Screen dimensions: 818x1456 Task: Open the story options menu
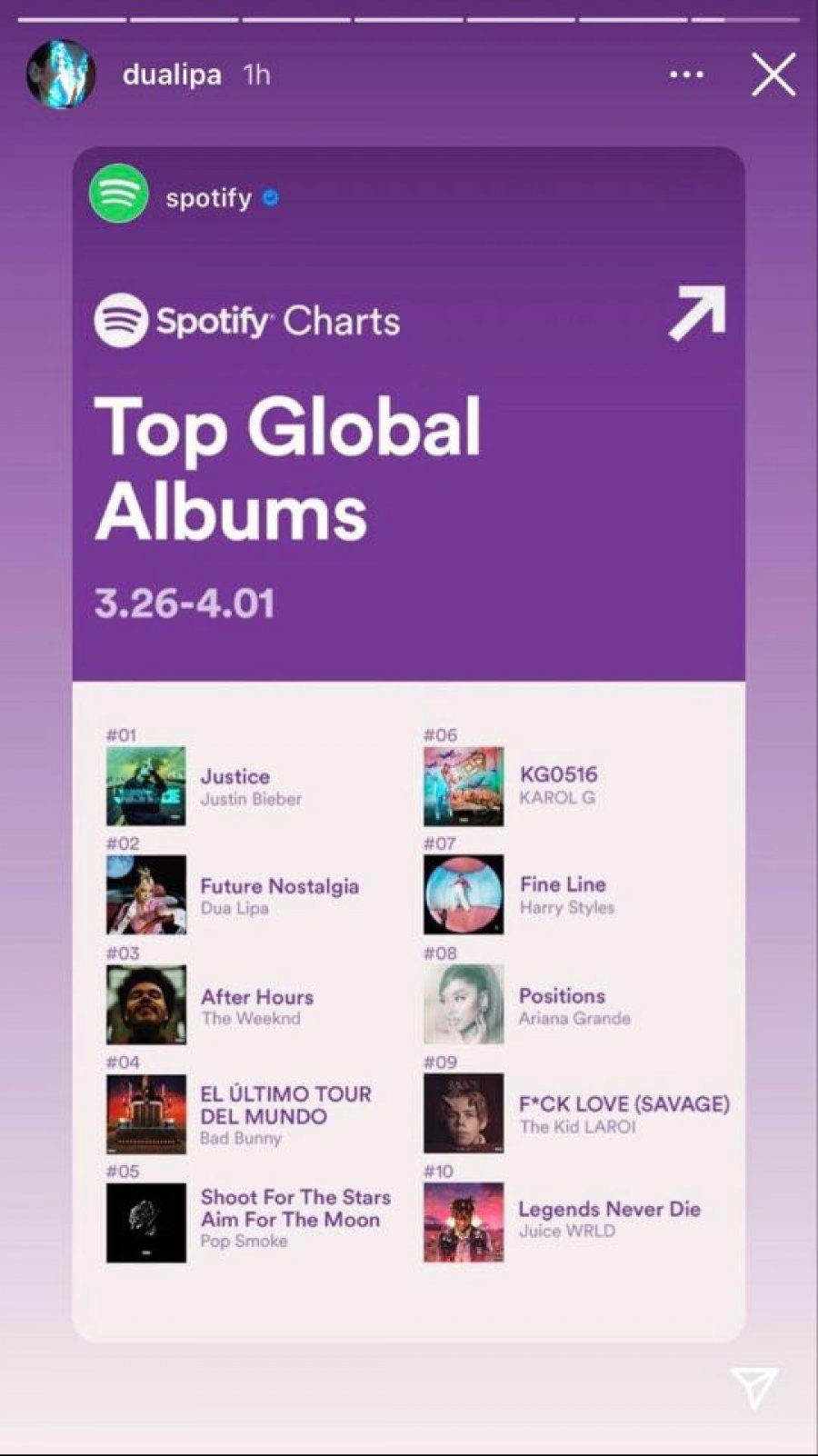[x=686, y=75]
